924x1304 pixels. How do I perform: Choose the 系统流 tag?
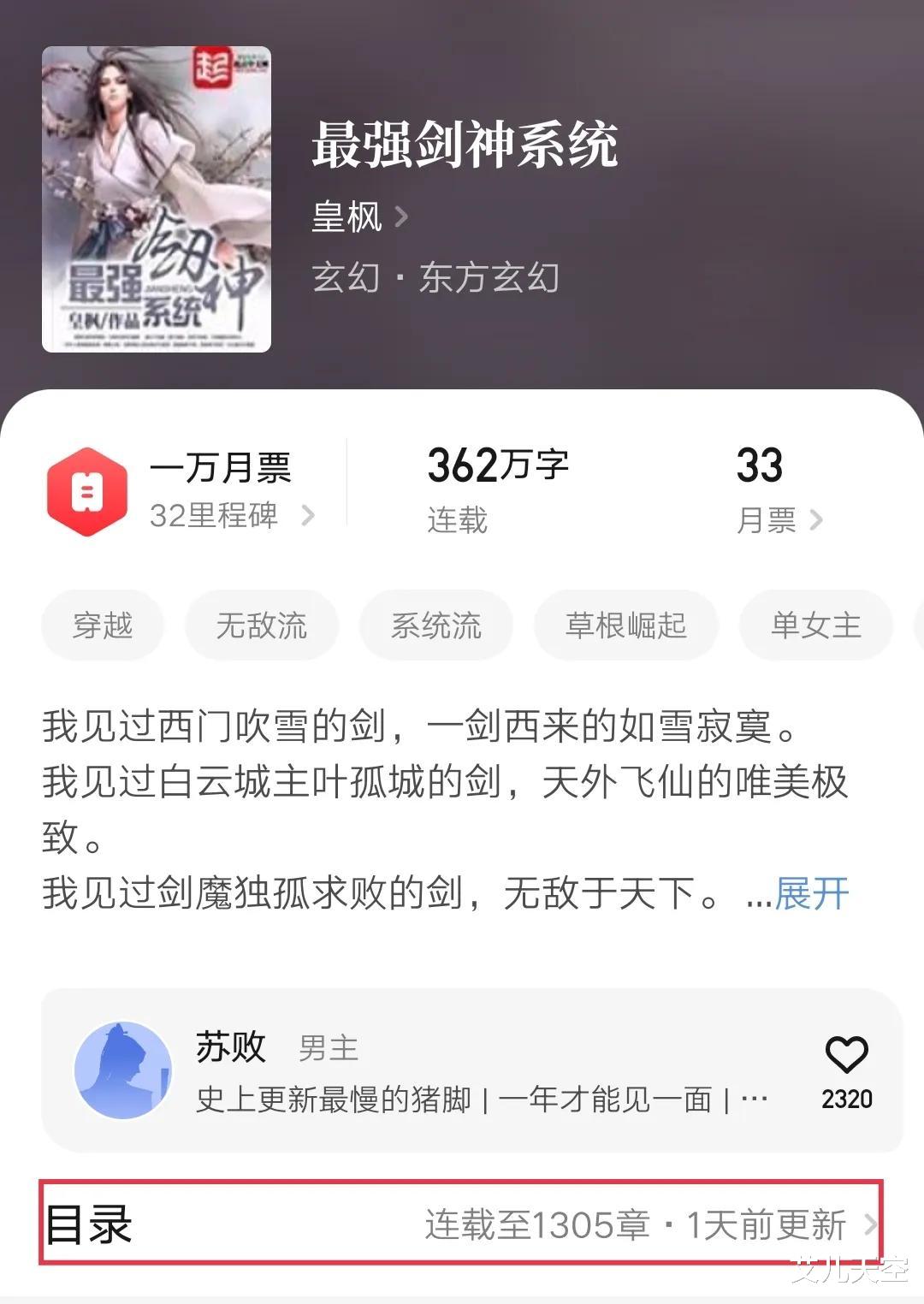436,625
